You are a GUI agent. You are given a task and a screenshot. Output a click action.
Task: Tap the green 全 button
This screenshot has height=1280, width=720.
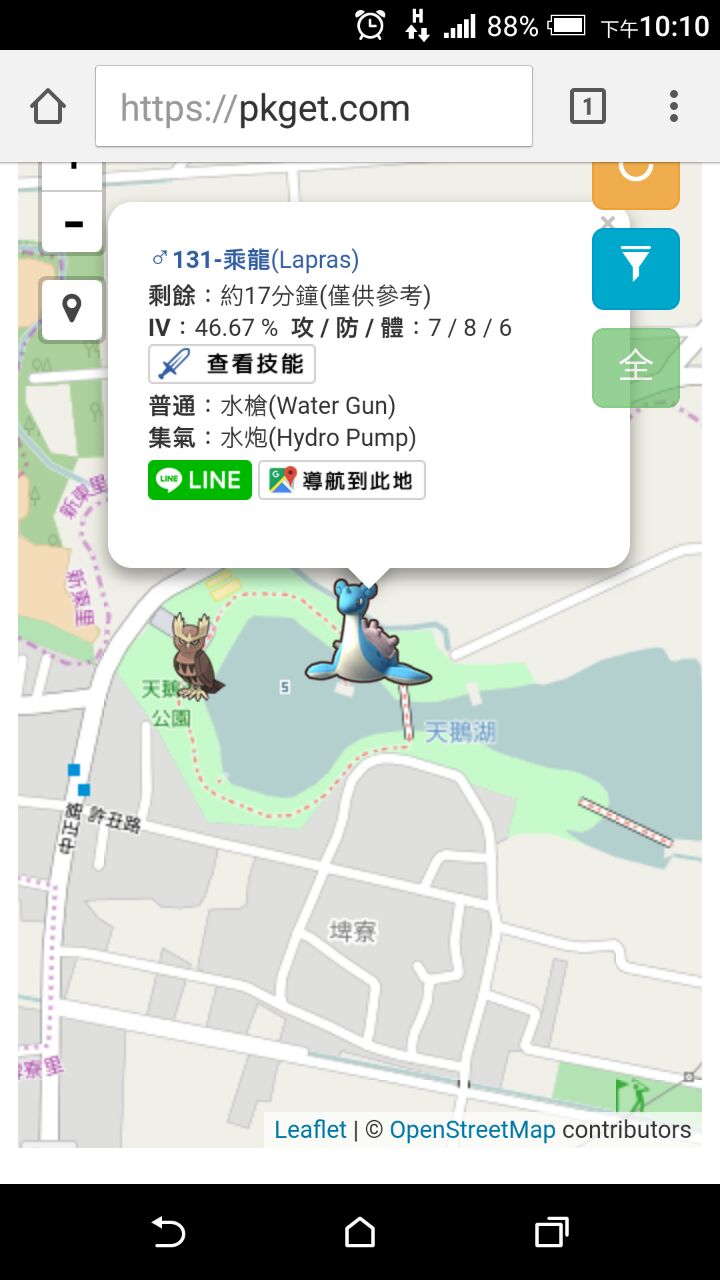tap(635, 367)
